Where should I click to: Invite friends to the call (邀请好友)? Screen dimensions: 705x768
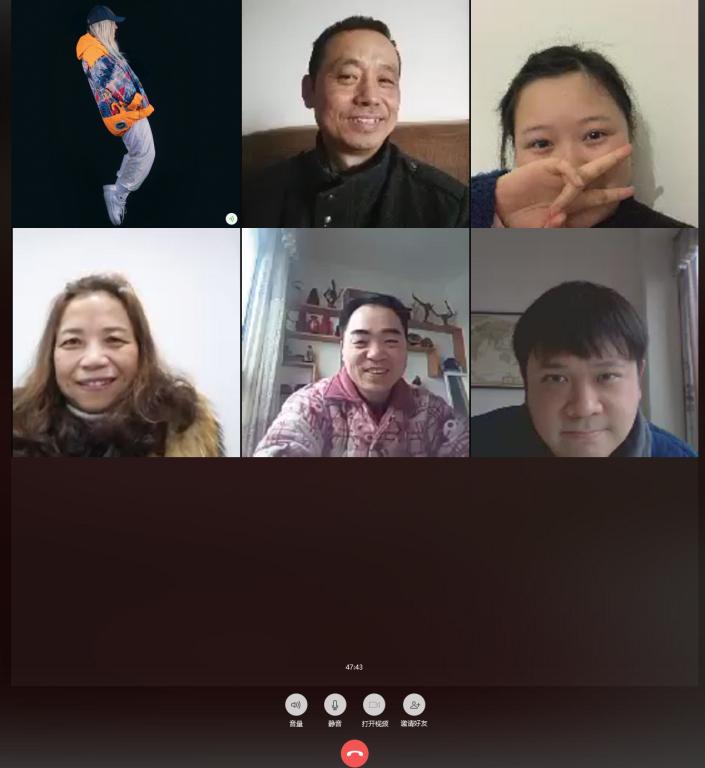pos(414,705)
